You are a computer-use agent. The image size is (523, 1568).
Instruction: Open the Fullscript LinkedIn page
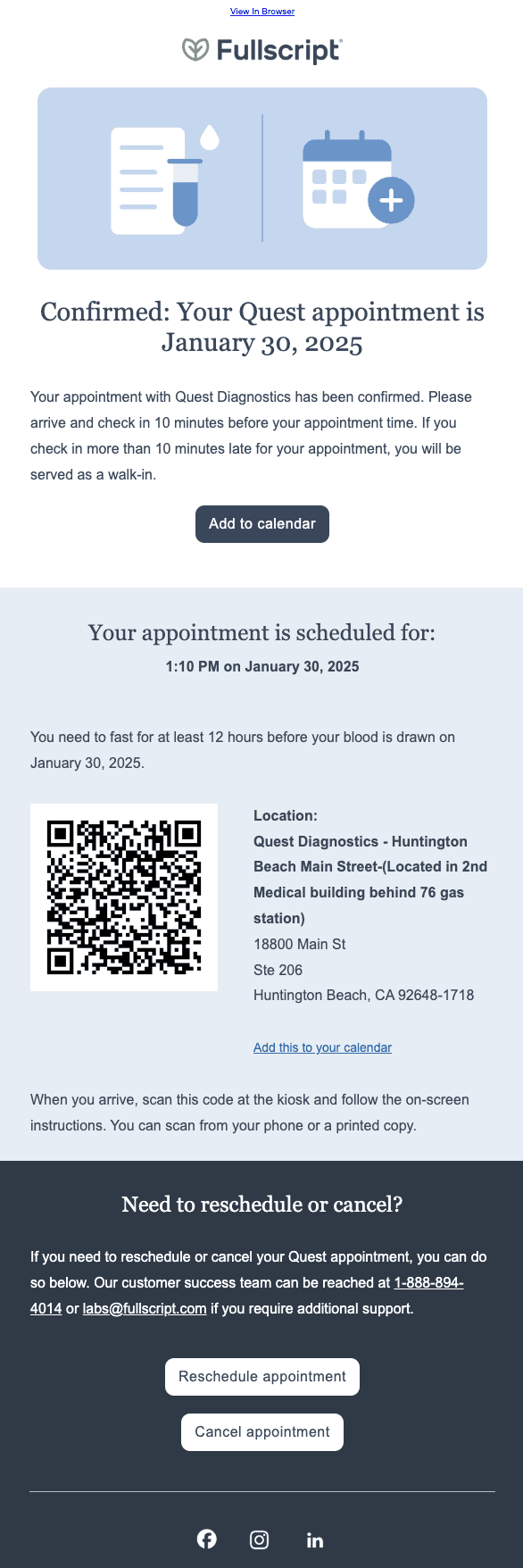[x=315, y=1540]
